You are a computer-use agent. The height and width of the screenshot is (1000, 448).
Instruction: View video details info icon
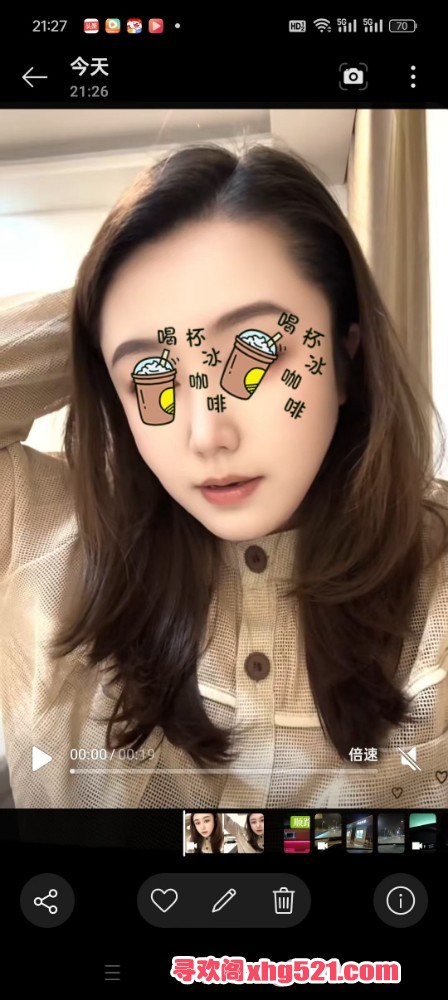coord(401,901)
